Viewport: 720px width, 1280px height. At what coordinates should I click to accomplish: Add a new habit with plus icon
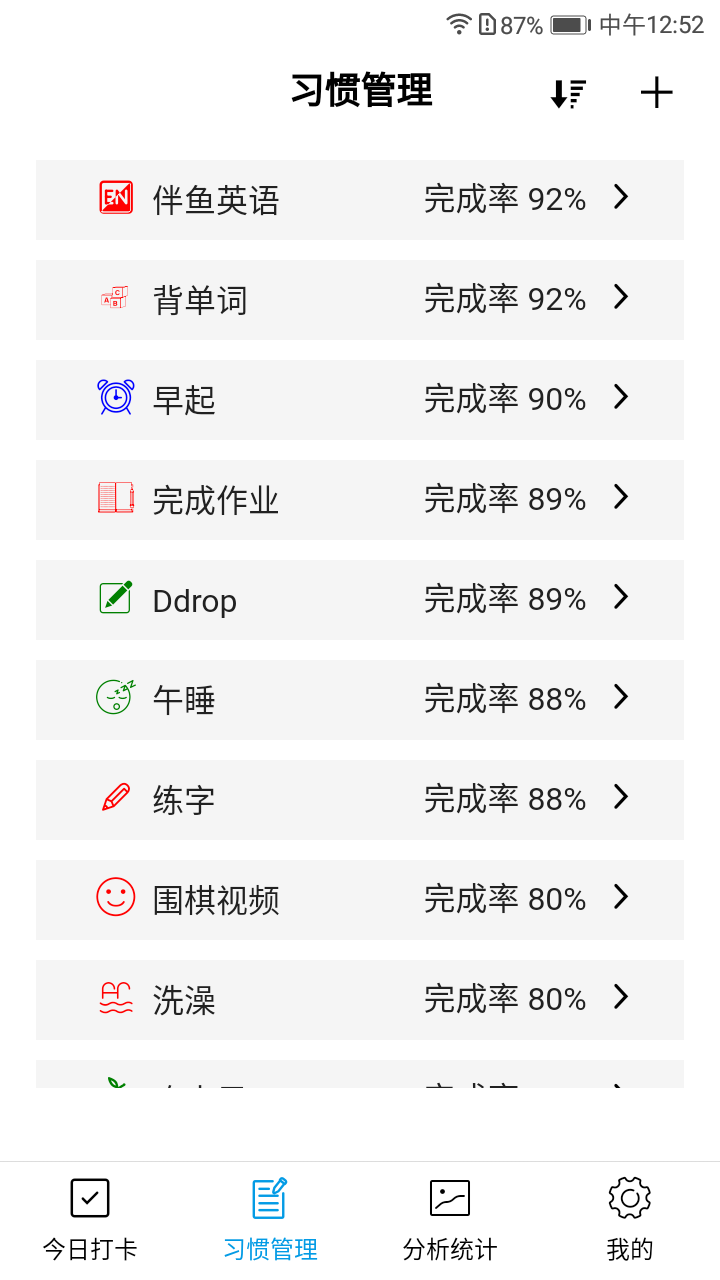[x=656, y=93]
